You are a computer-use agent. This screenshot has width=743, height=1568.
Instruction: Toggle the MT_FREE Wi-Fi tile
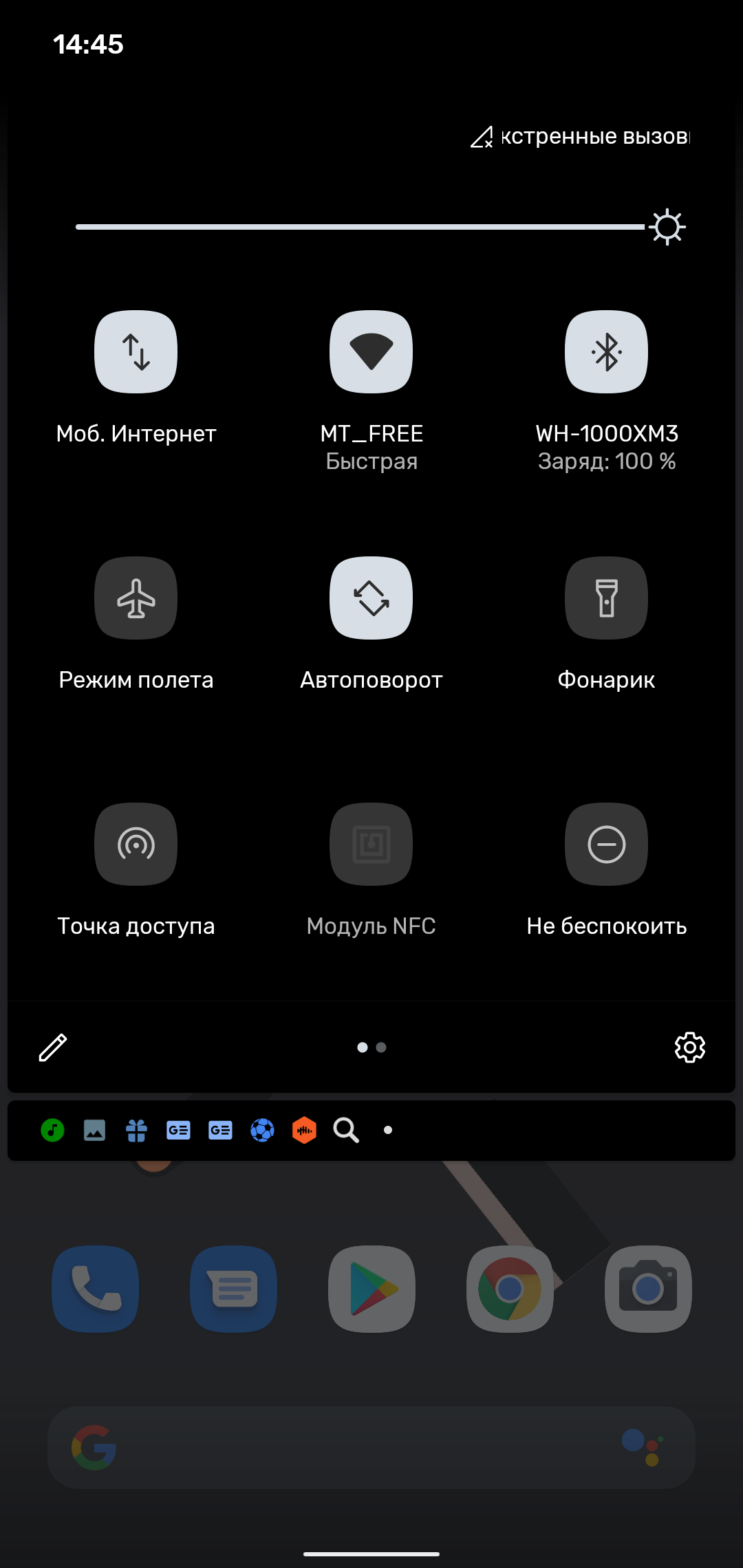[371, 351]
